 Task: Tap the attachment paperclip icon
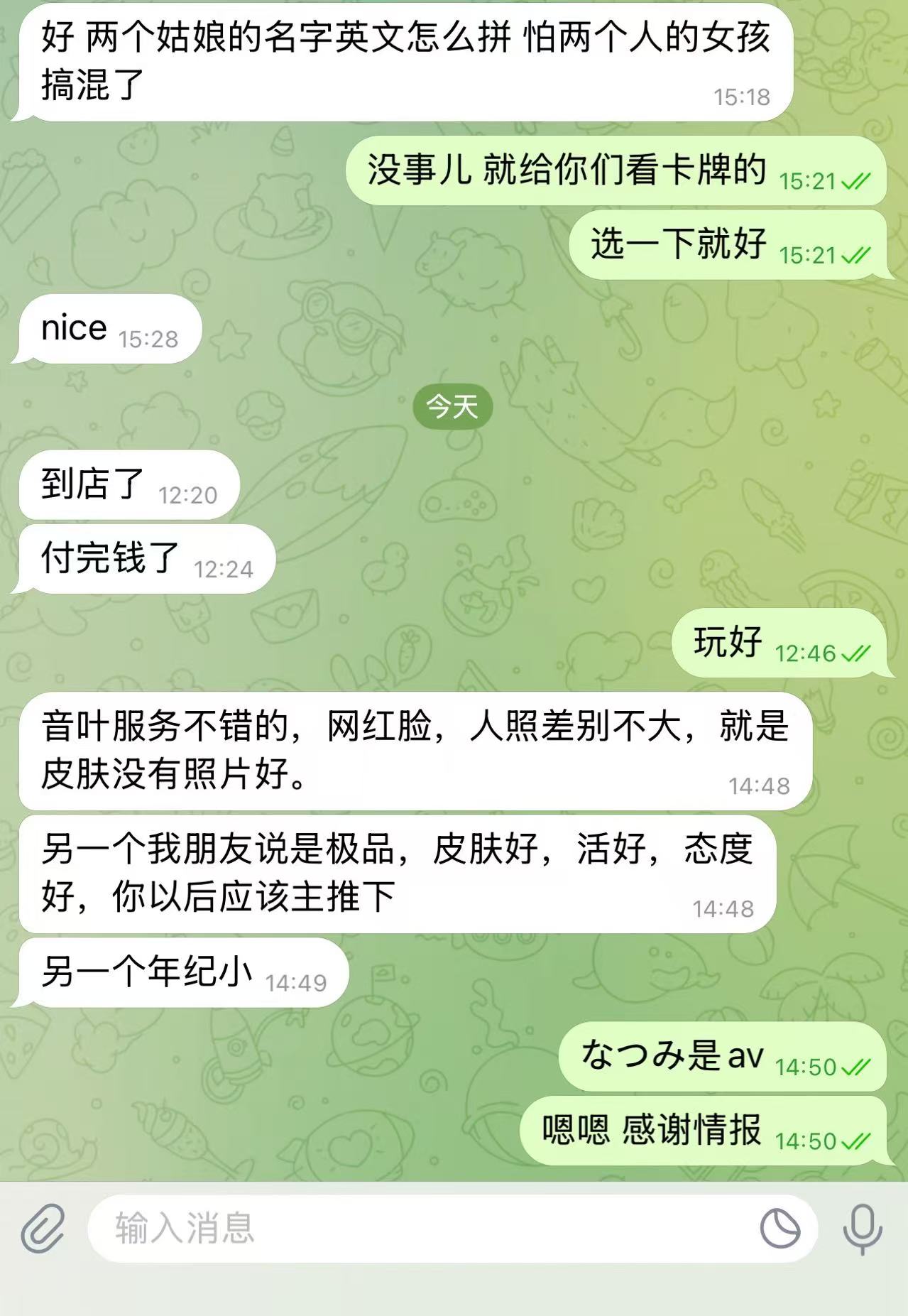[43, 1228]
